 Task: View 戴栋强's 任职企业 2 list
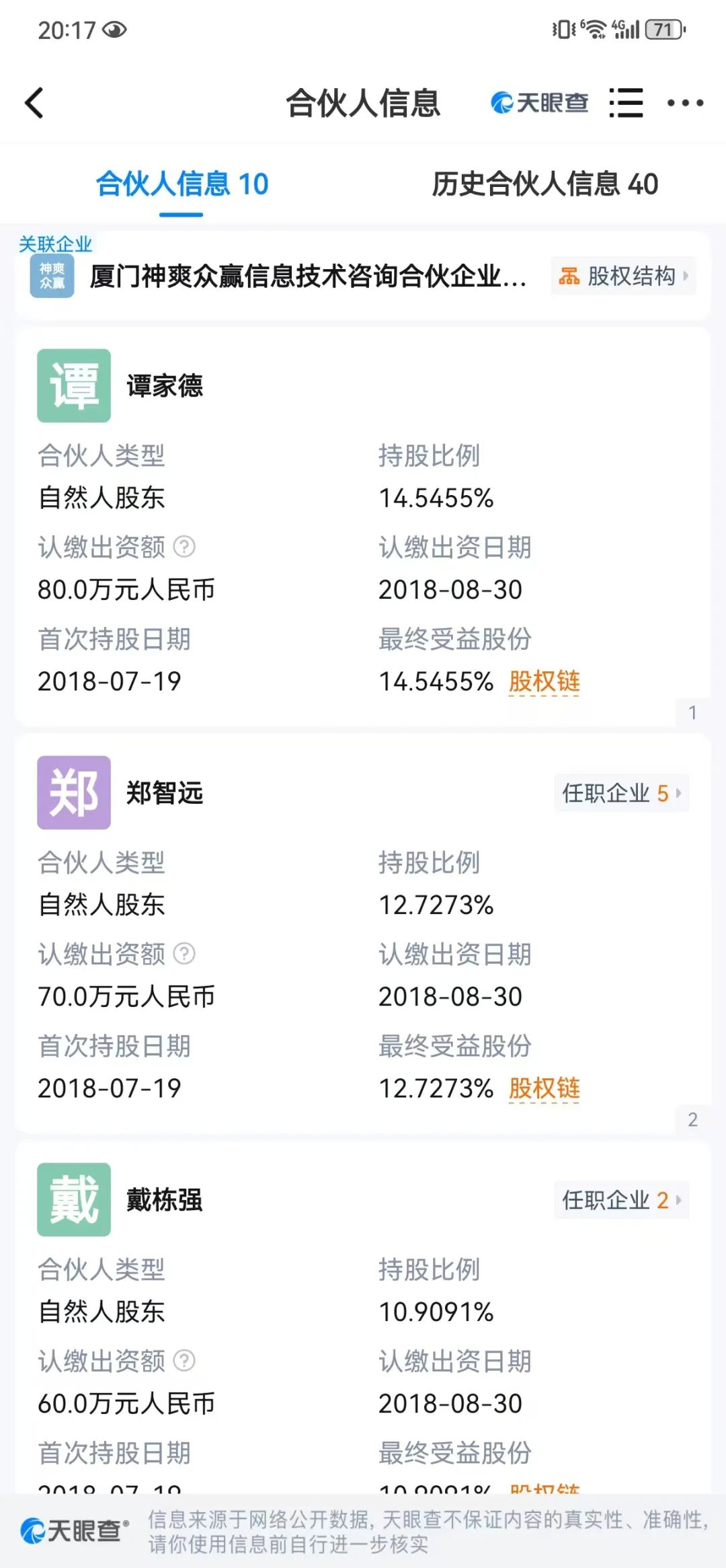(621, 1200)
